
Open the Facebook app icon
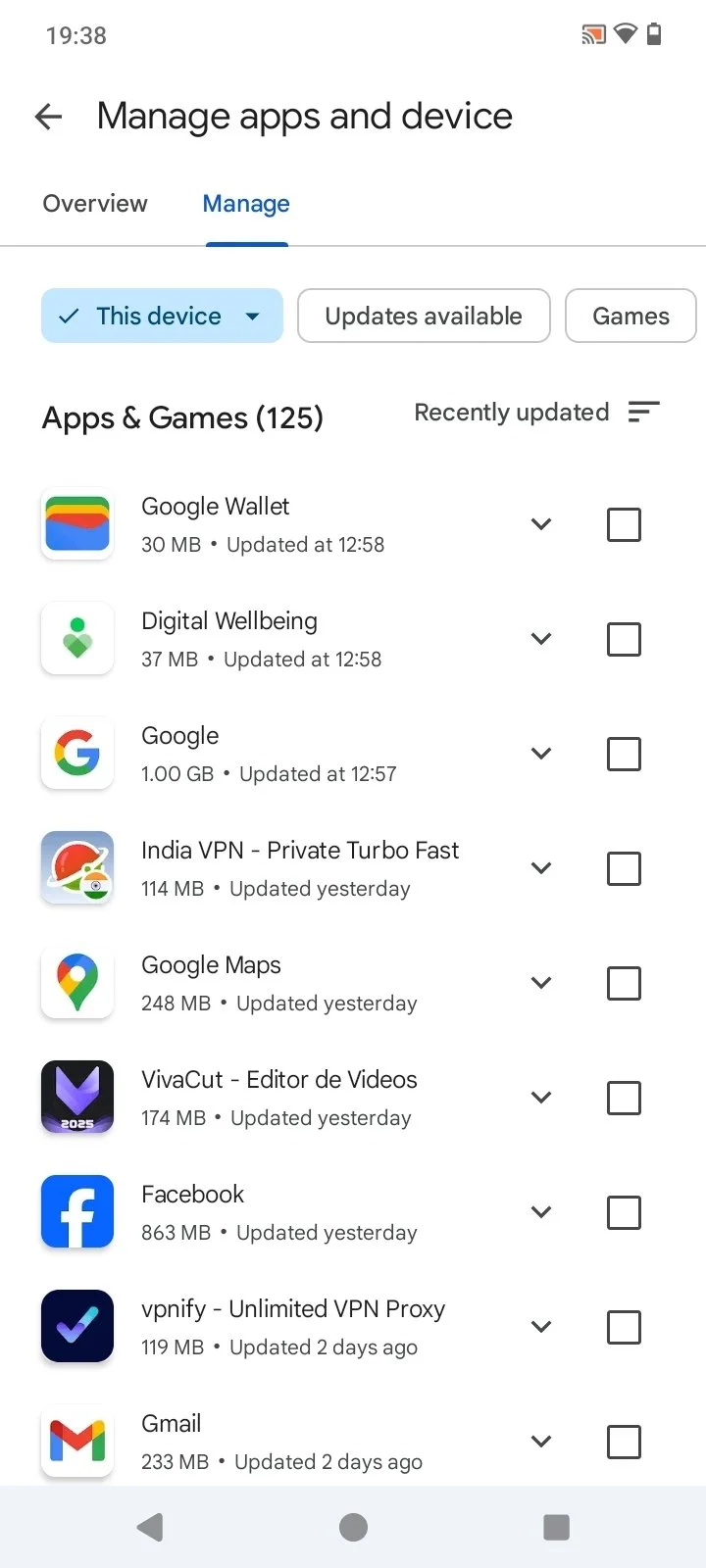(76, 1212)
